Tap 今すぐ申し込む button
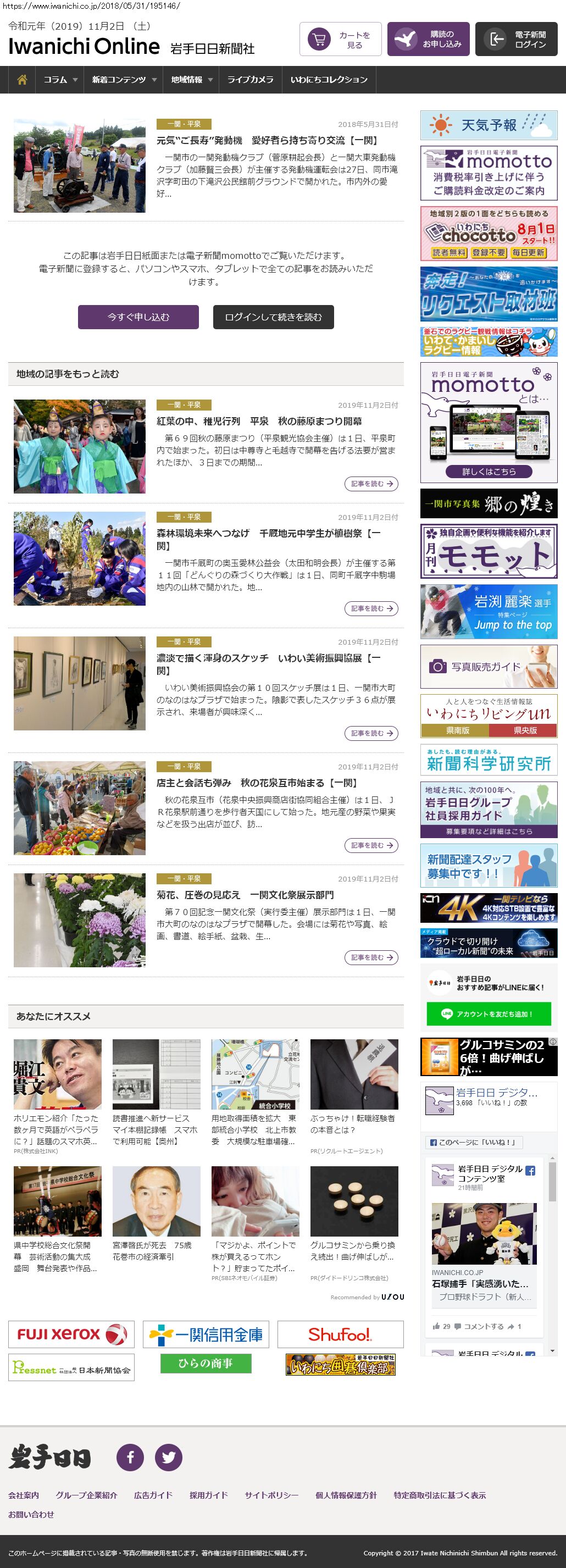This screenshot has width=566, height=1568. [138, 317]
